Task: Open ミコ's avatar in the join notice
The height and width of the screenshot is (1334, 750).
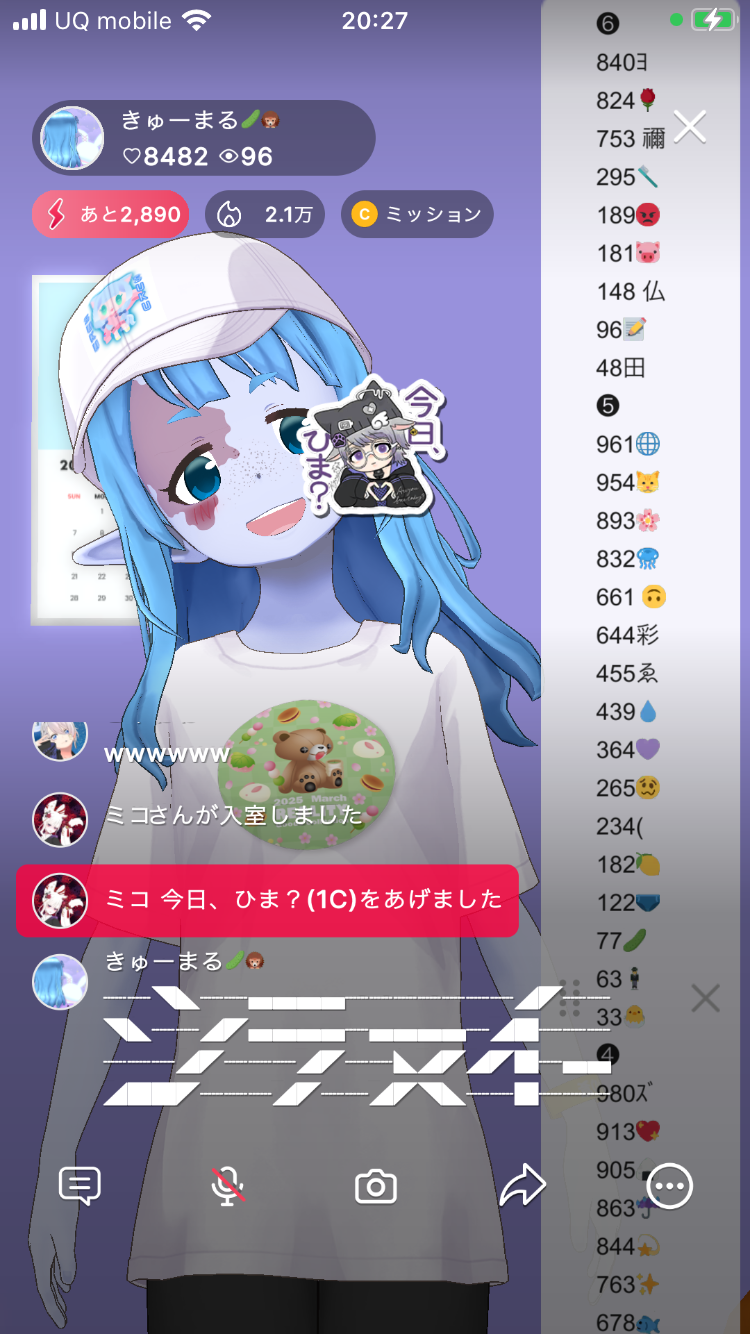Action: click(x=60, y=817)
